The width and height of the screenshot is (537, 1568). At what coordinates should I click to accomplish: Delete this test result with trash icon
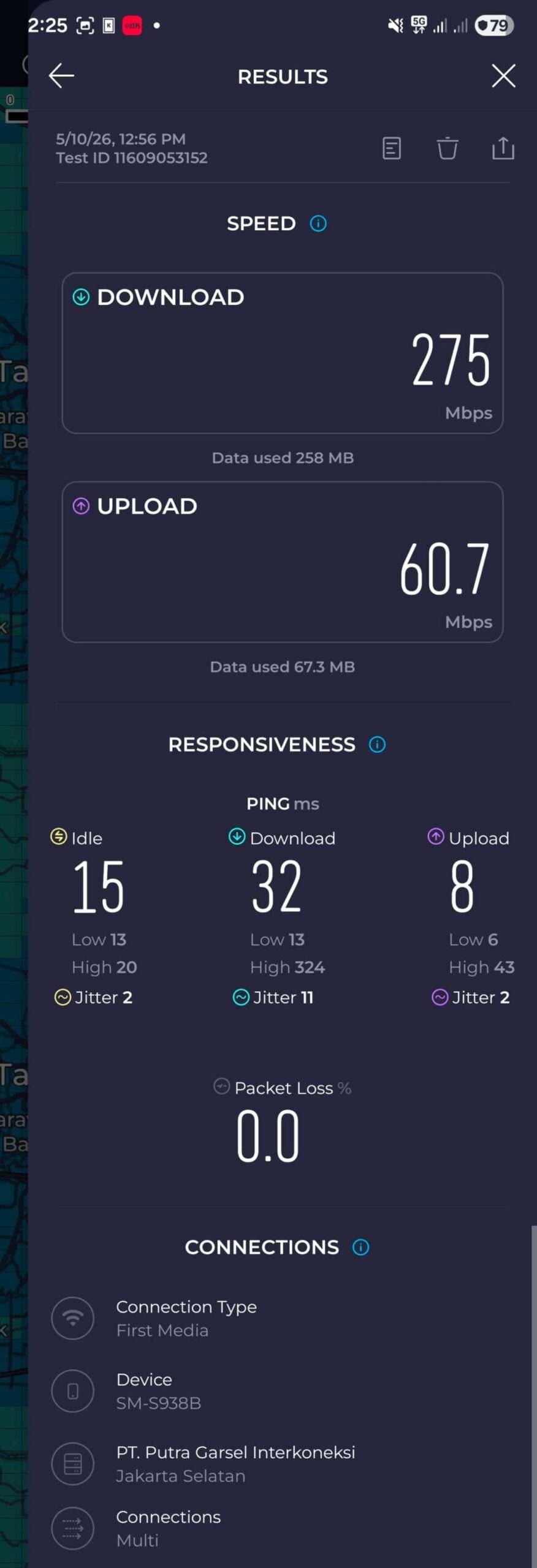[447, 148]
